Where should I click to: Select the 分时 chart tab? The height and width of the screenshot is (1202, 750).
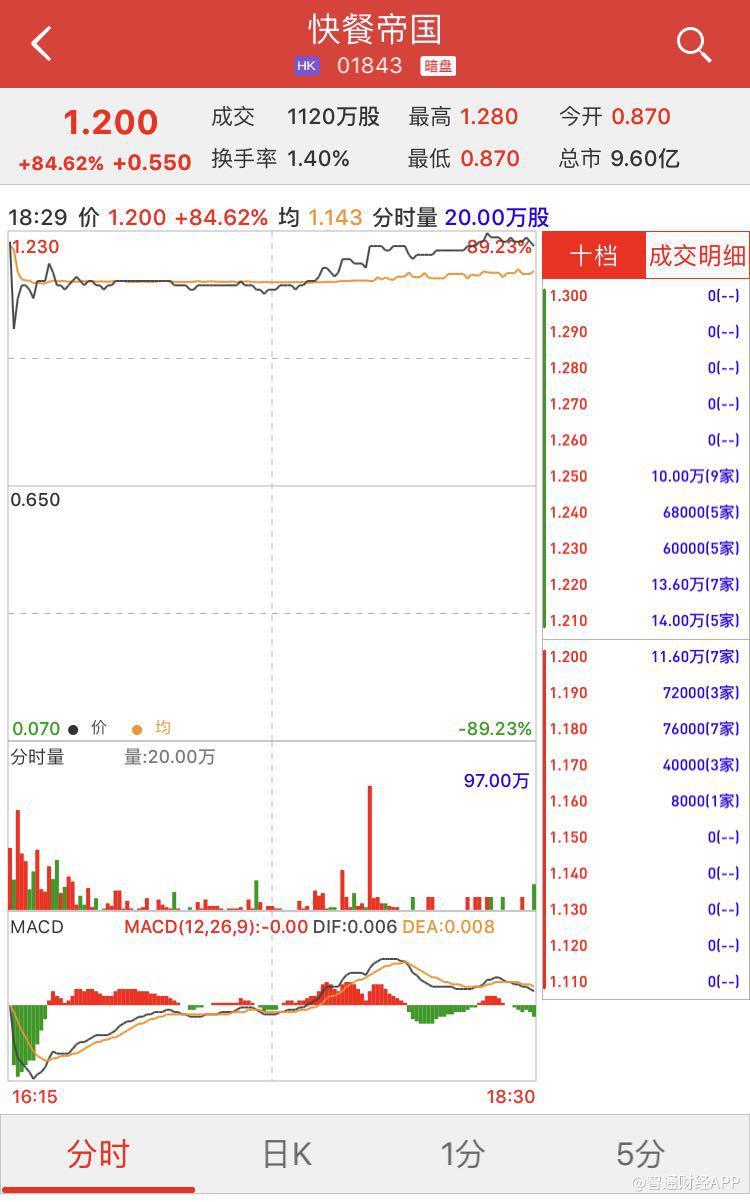point(98,1154)
